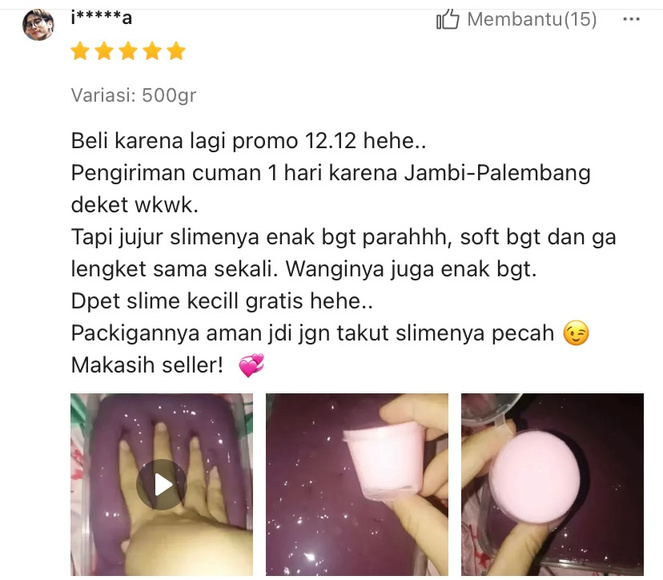Play the purple slime review video
The height and width of the screenshot is (580, 663).
(162, 484)
